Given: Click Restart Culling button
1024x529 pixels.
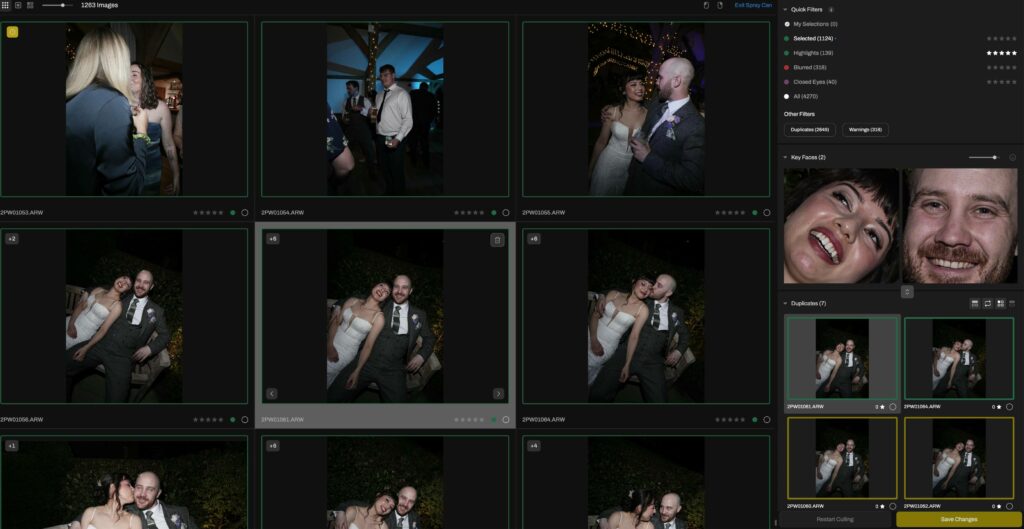Looking at the screenshot, I should click(x=836, y=519).
